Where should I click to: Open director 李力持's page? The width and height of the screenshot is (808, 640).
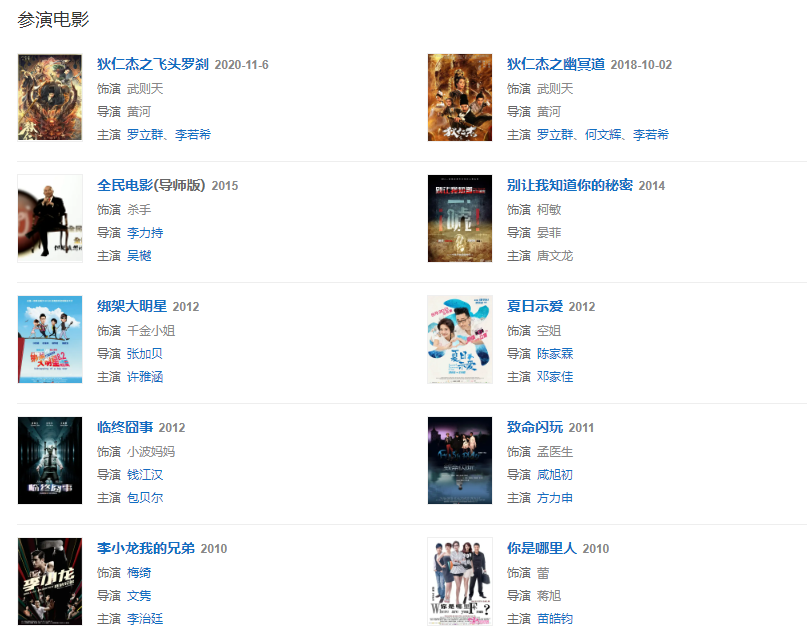[x=145, y=233]
